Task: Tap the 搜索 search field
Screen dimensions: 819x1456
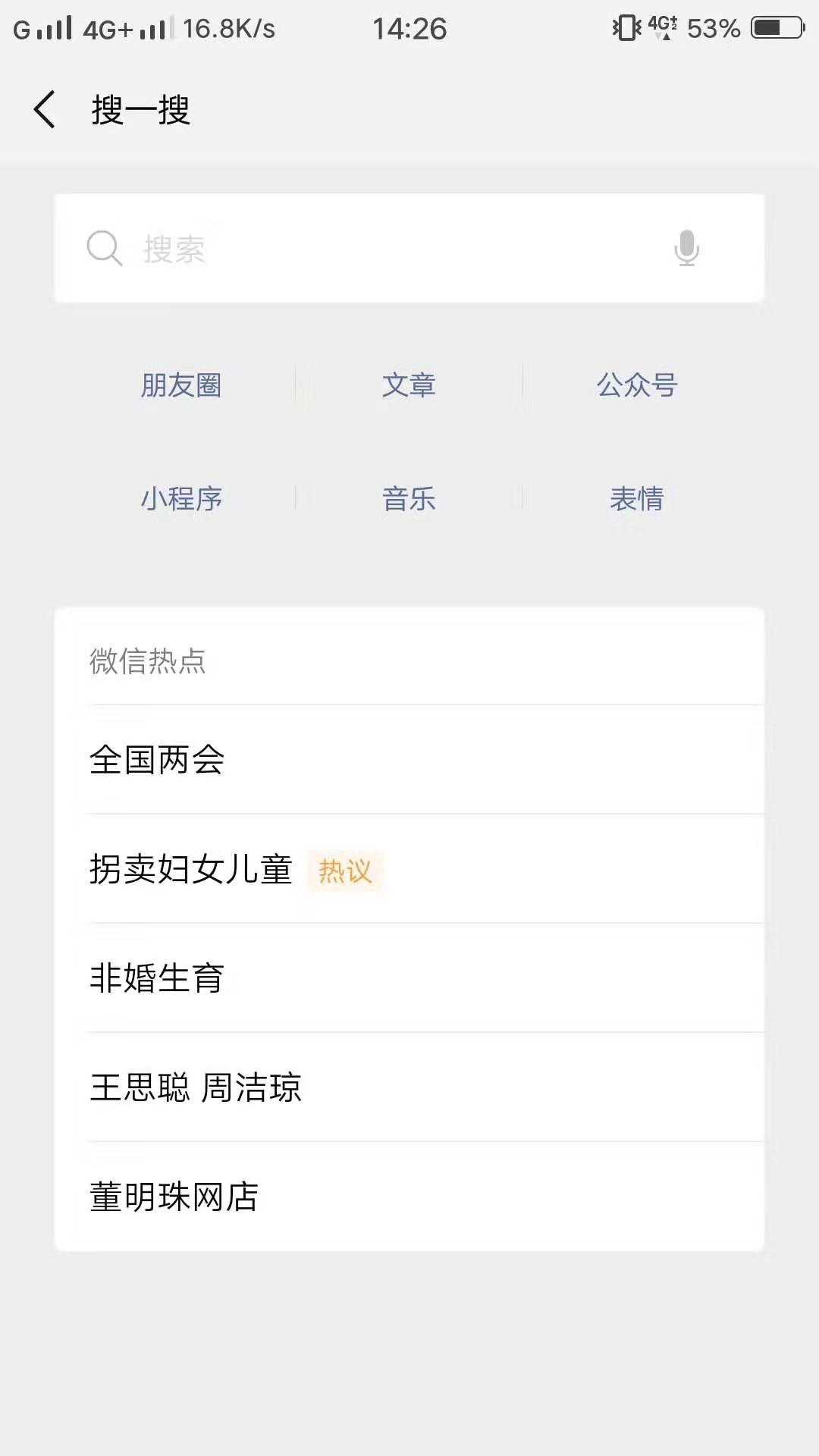Action: click(x=379, y=249)
